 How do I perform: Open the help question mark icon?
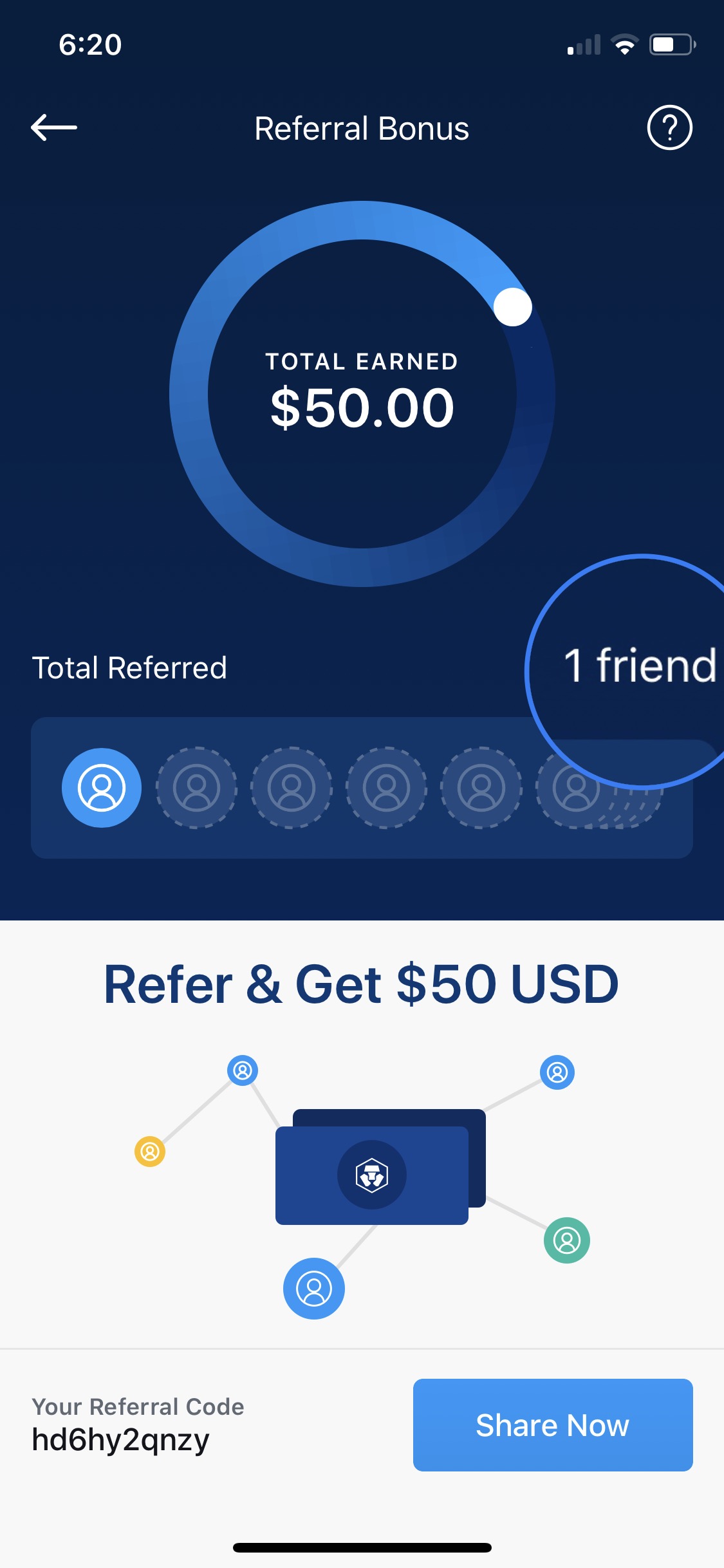click(669, 127)
